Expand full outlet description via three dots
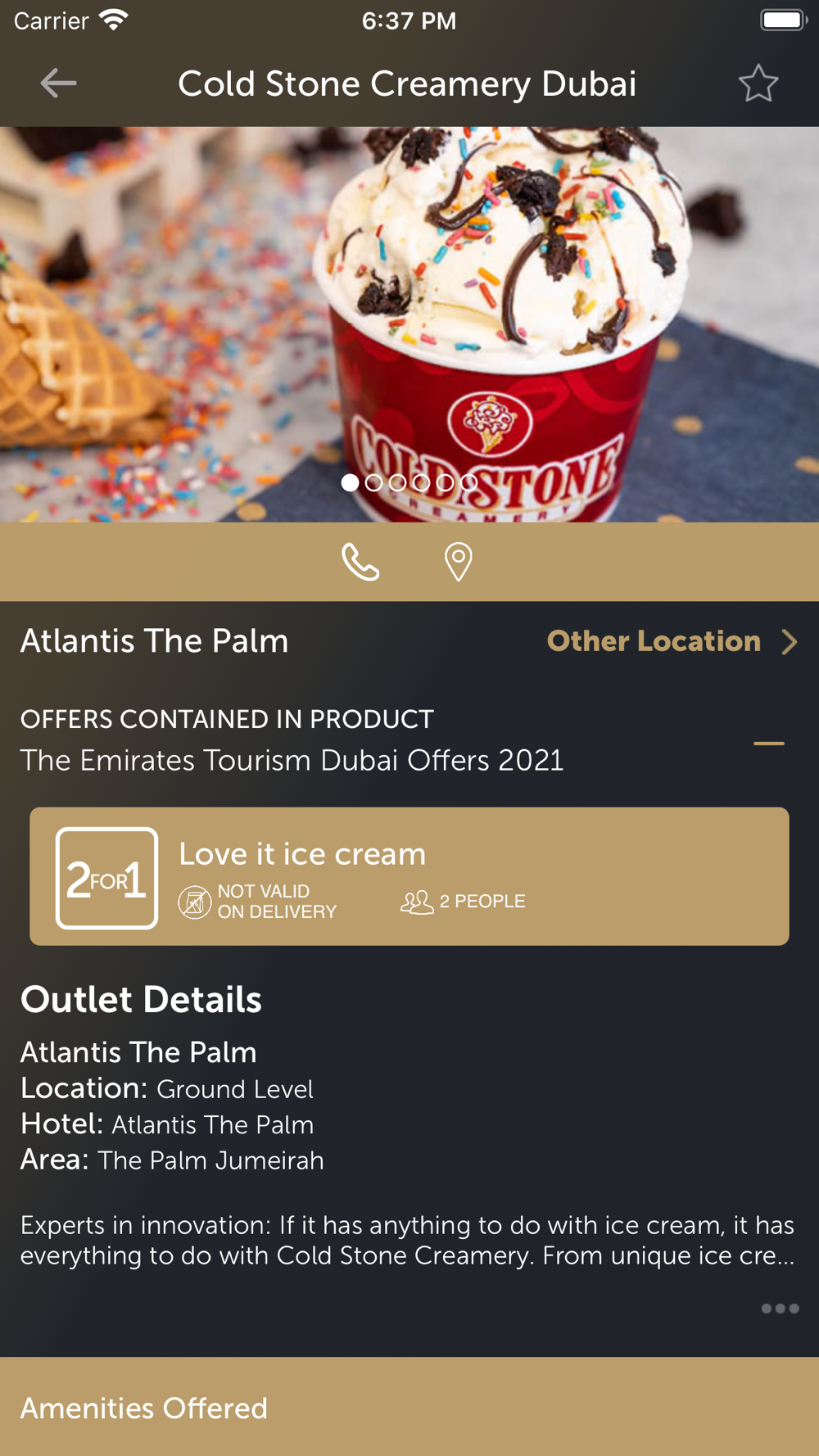Screen dimensions: 819x1456 [x=779, y=1309]
